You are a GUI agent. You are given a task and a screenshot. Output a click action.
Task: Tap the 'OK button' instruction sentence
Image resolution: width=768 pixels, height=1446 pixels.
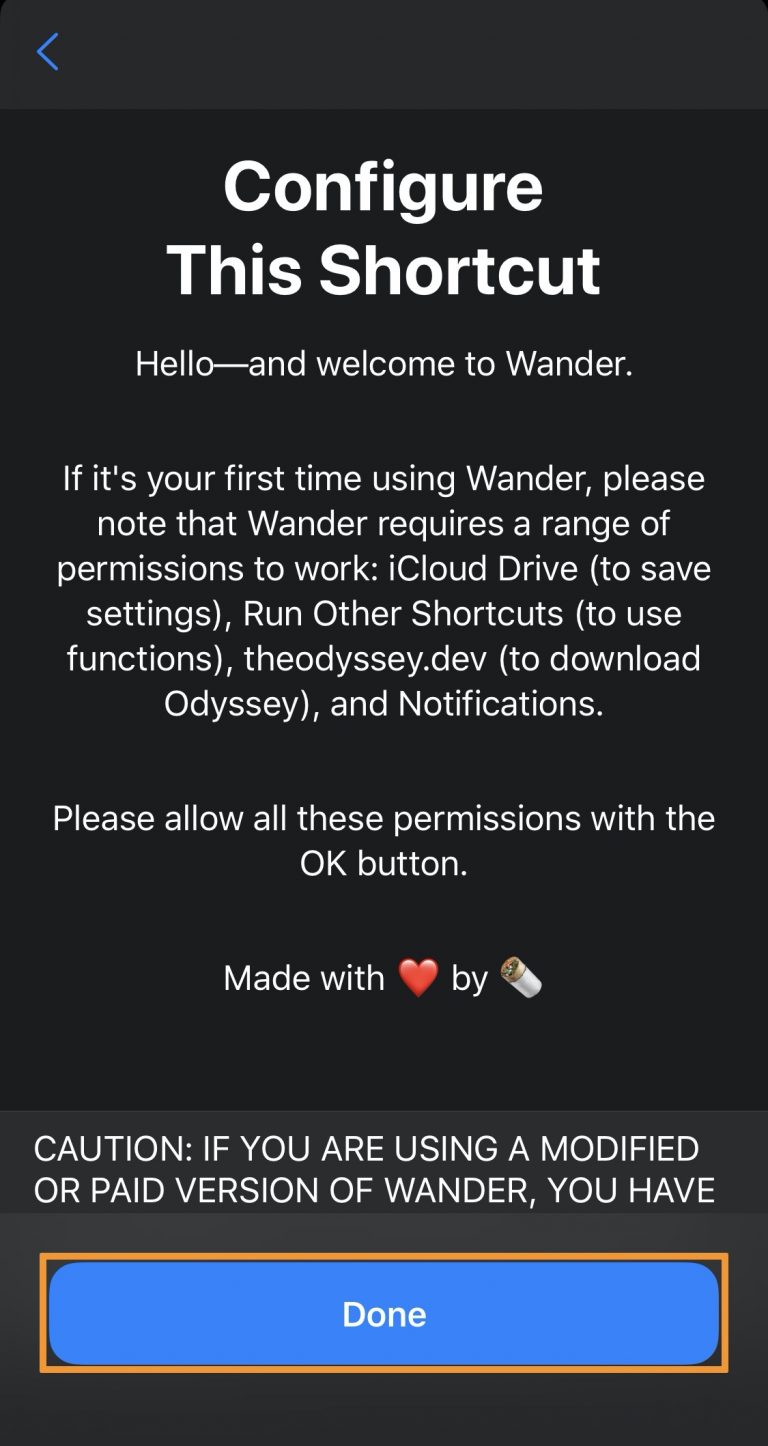(x=384, y=840)
